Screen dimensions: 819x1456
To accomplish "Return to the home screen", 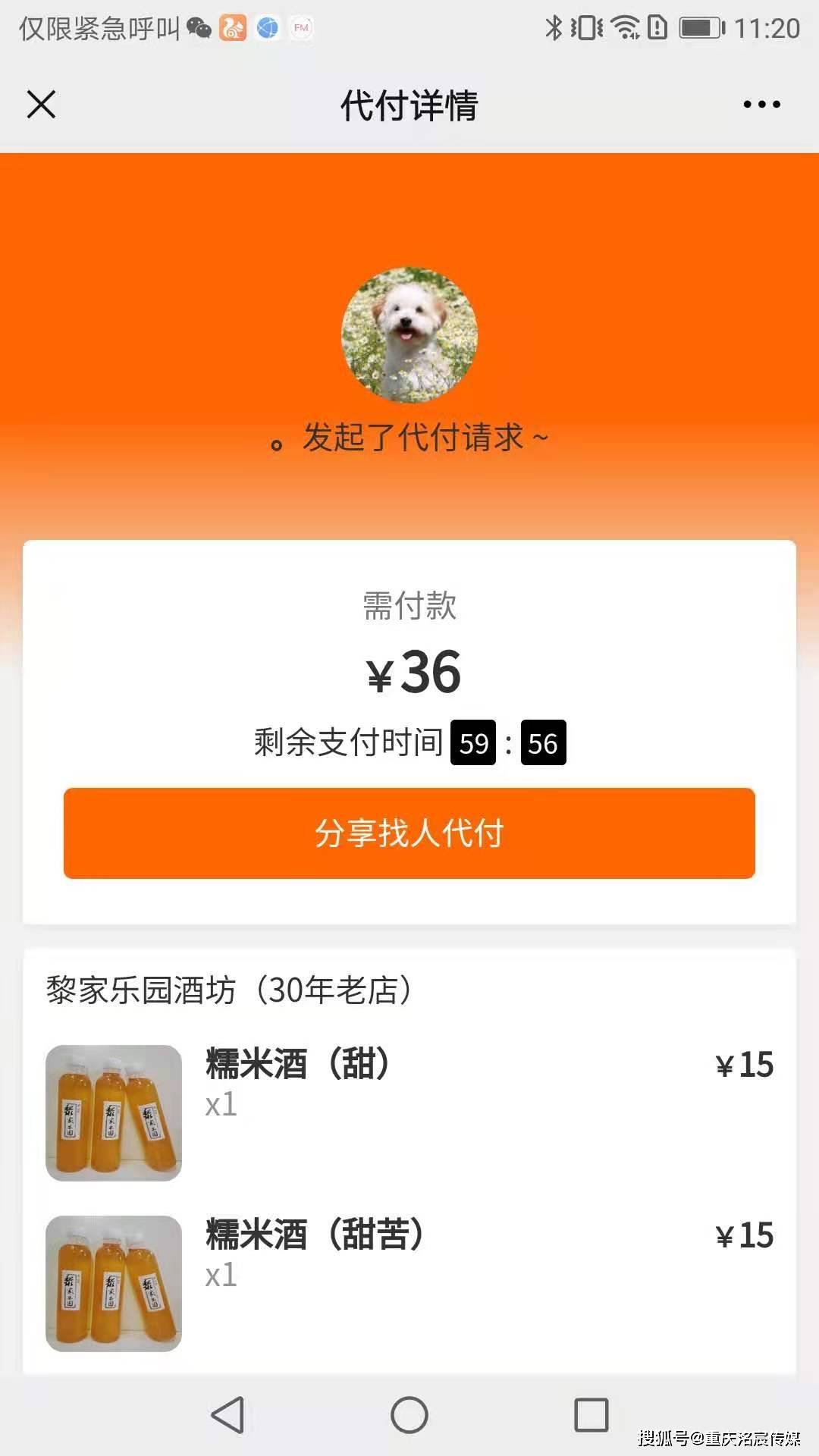I will coord(409,1415).
